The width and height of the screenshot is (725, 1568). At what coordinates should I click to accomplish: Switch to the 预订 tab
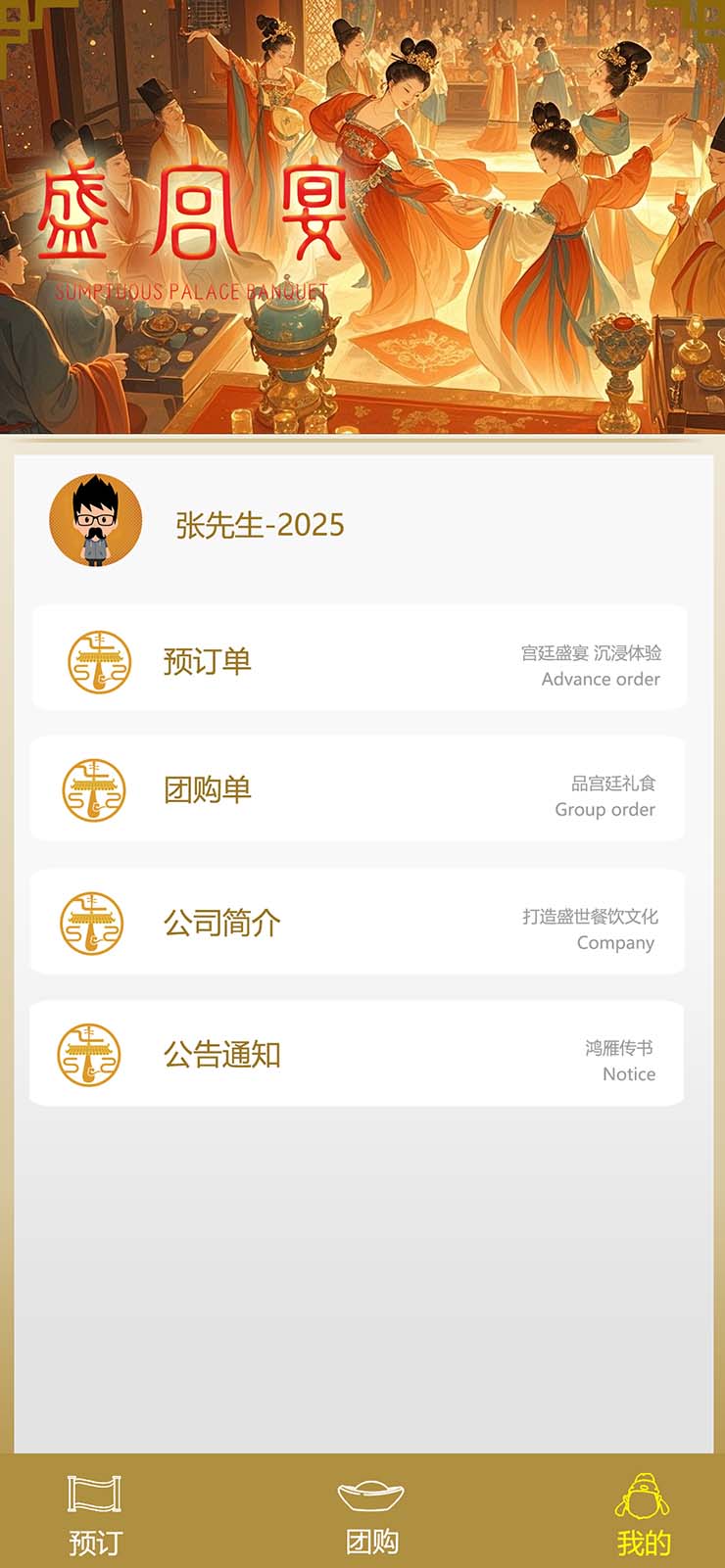[x=95, y=1514]
